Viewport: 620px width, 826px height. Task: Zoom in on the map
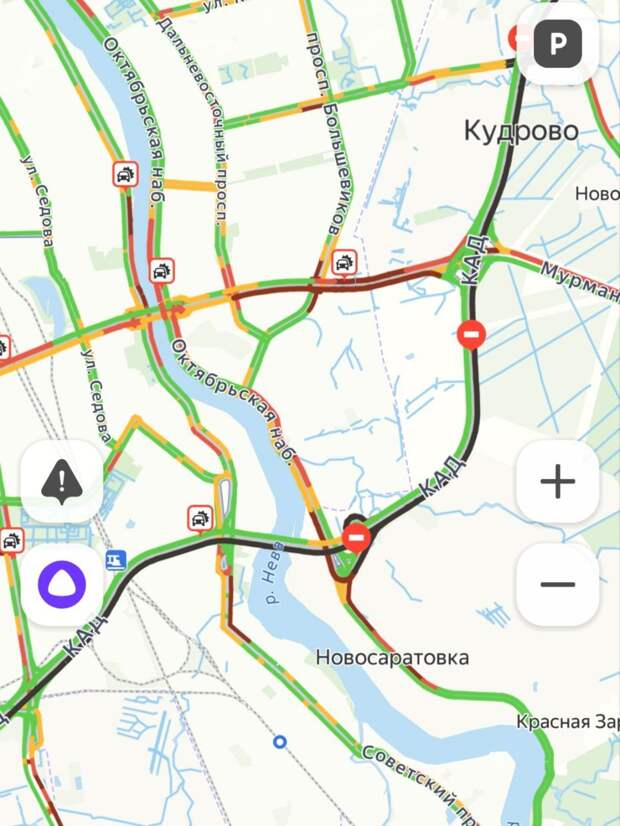tap(557, 482)
